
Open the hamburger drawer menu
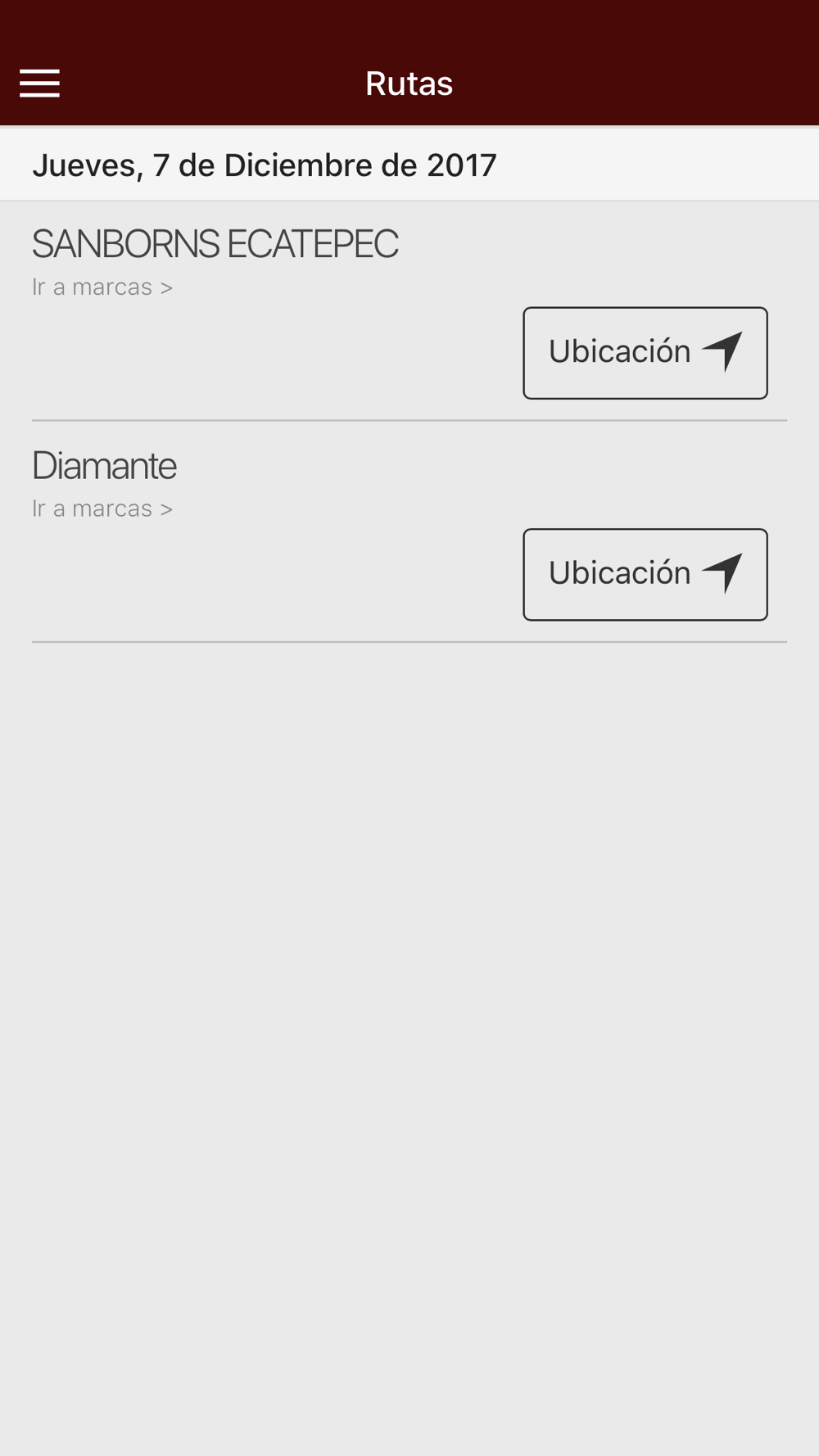pos(39,84)
